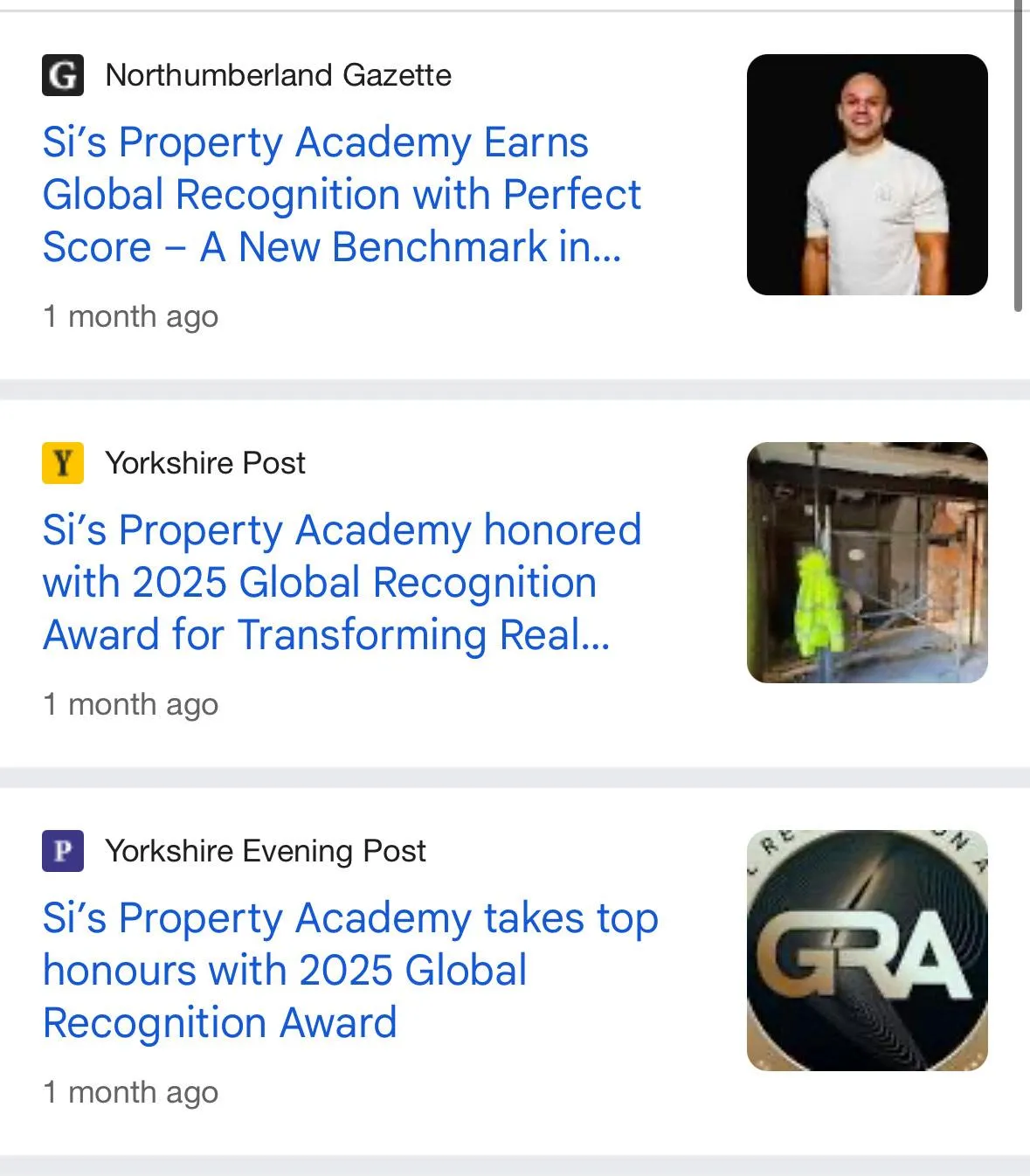
Task: Open the Yorkshire Post article's building site thumbnail
Action: tap(867, 563)
